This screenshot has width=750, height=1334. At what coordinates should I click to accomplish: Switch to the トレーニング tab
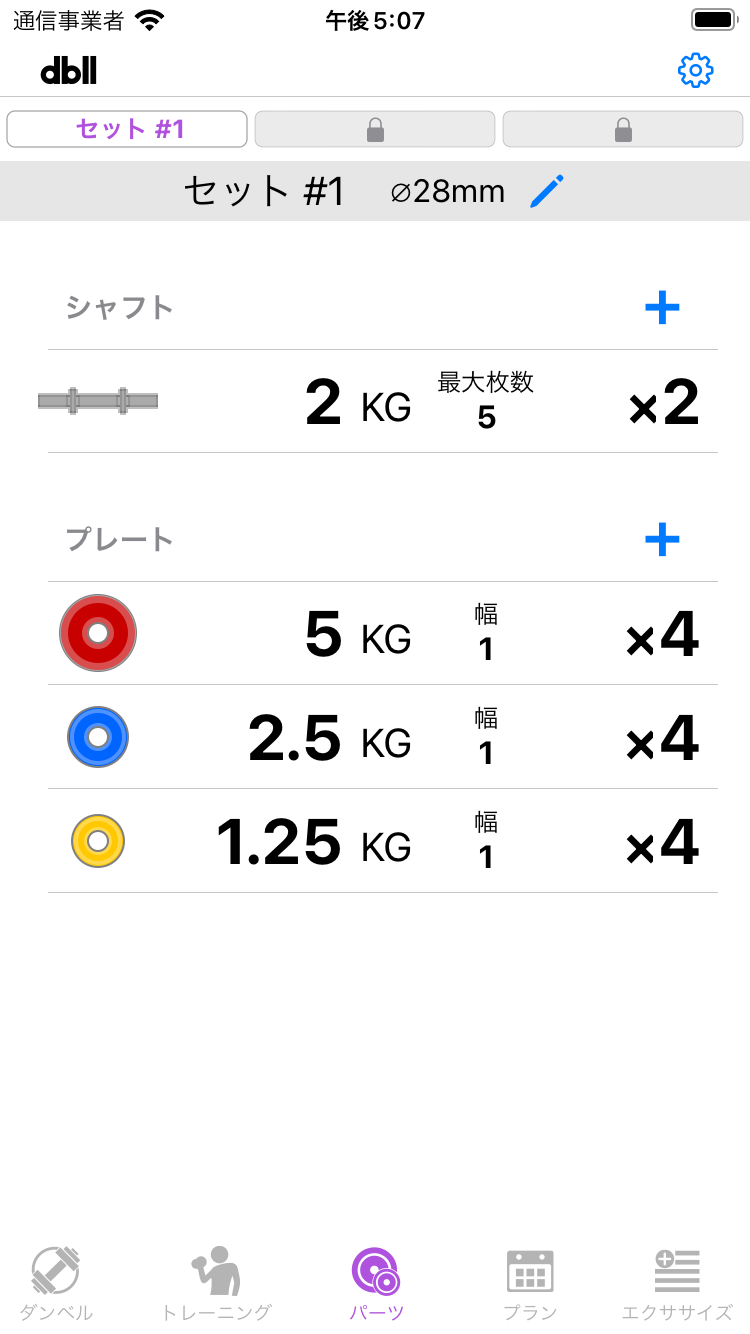pyautogui.click(x=216, y=1283)
